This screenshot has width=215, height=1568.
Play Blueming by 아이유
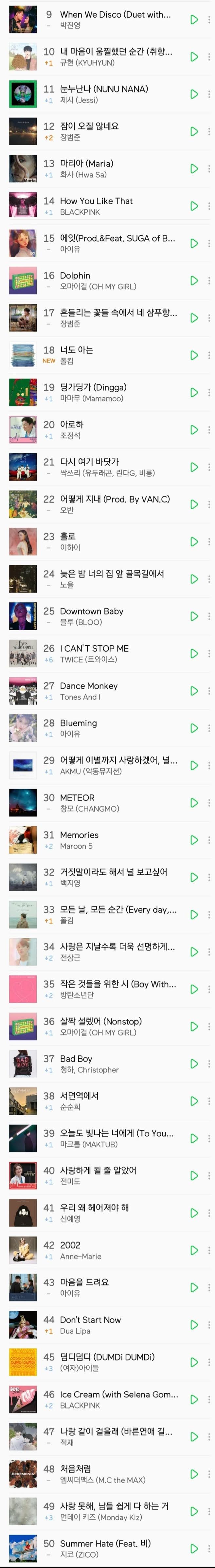tap(194, 728)
